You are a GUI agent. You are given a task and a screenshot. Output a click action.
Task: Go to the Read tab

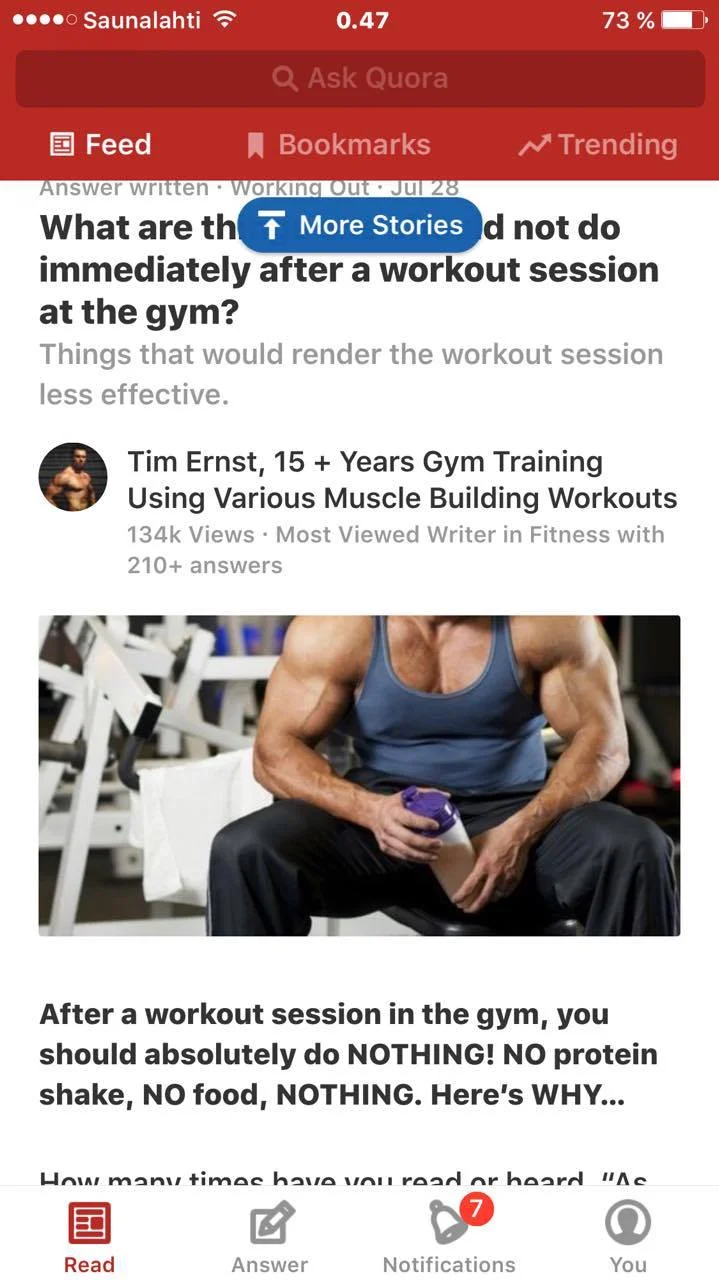(x=89, y=1237)
